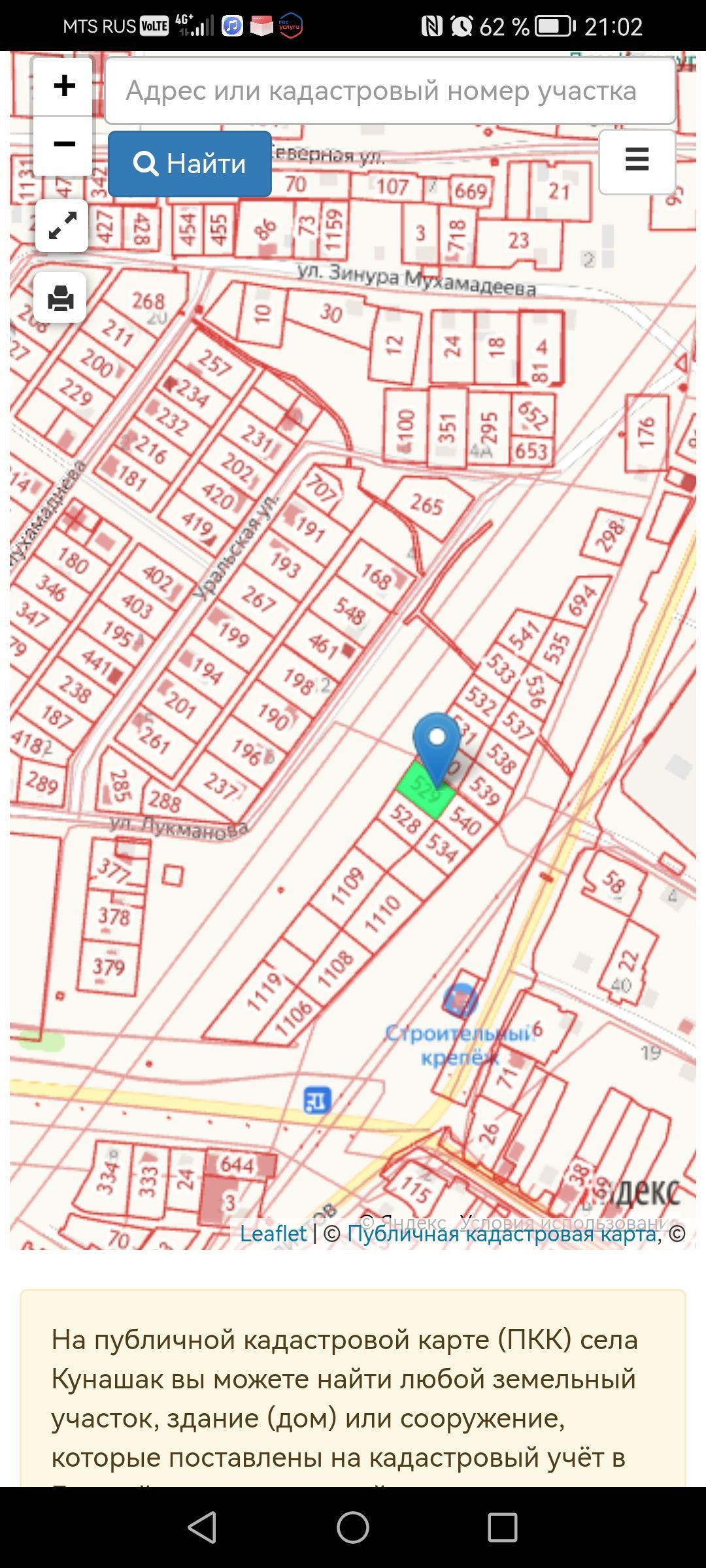Zoom out of the cadastral map
Screen dimensions: 706x1568
click(x=63, y=145)
